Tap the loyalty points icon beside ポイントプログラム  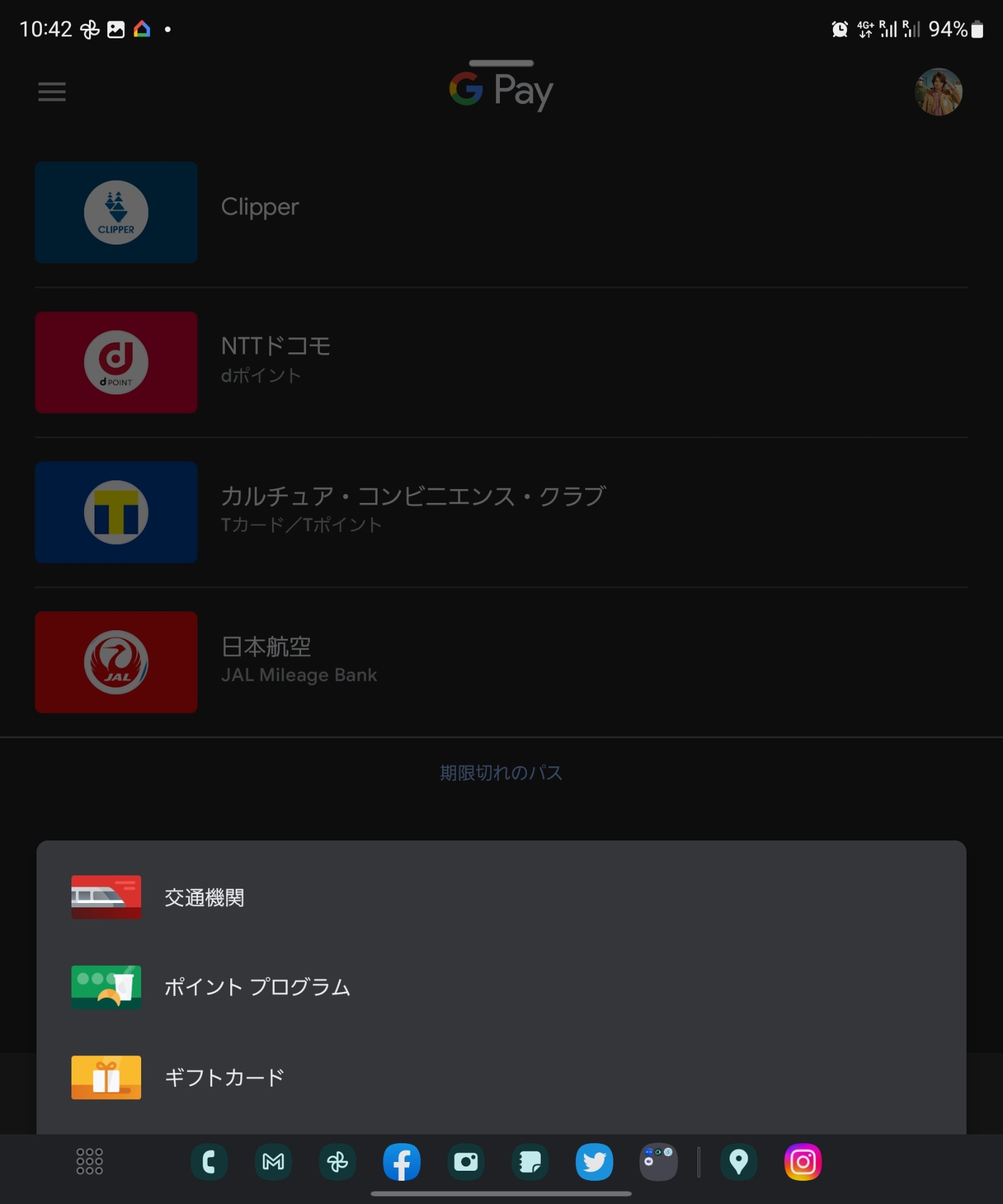[x=105, y=988]
